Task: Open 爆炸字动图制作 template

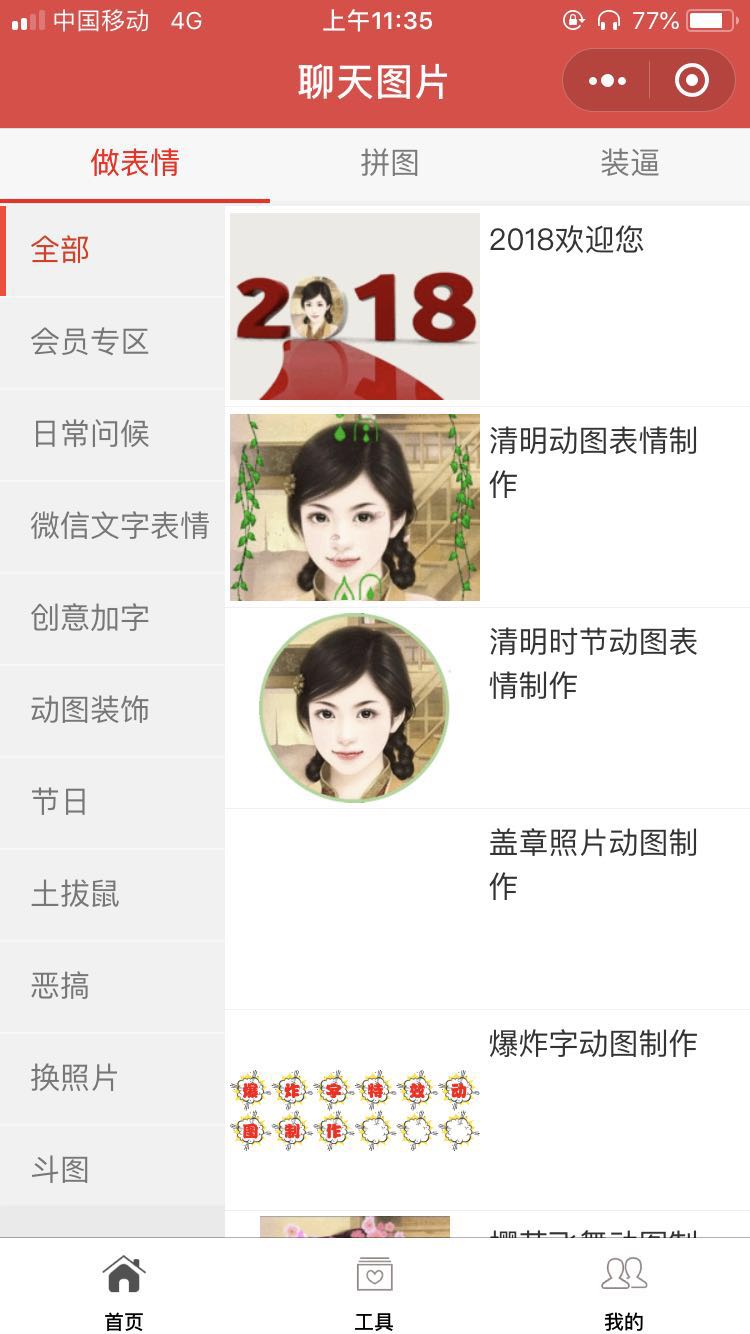Action: (488, 1110)
